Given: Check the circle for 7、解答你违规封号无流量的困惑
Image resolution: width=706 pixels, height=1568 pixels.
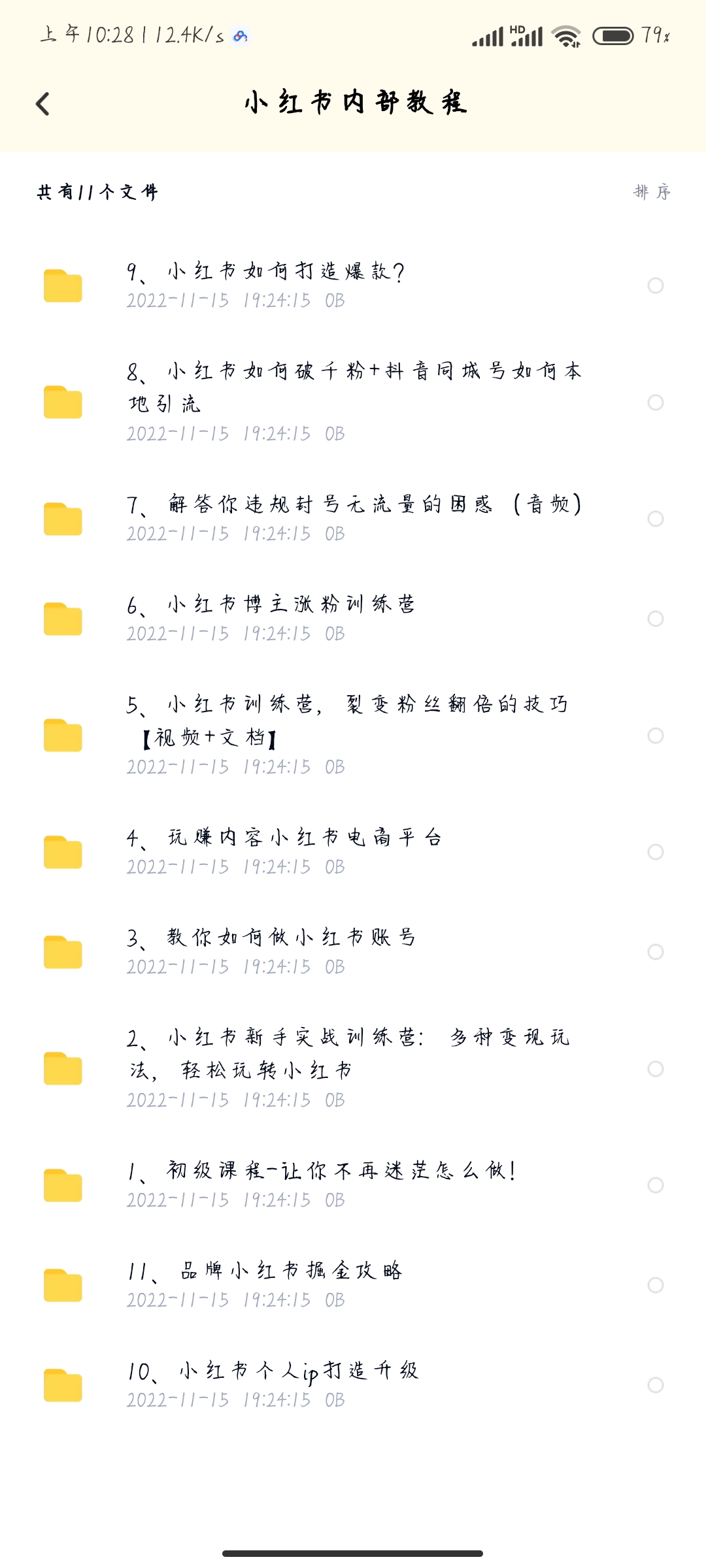Looking at the screenshot, I should (x=656, y=519).
